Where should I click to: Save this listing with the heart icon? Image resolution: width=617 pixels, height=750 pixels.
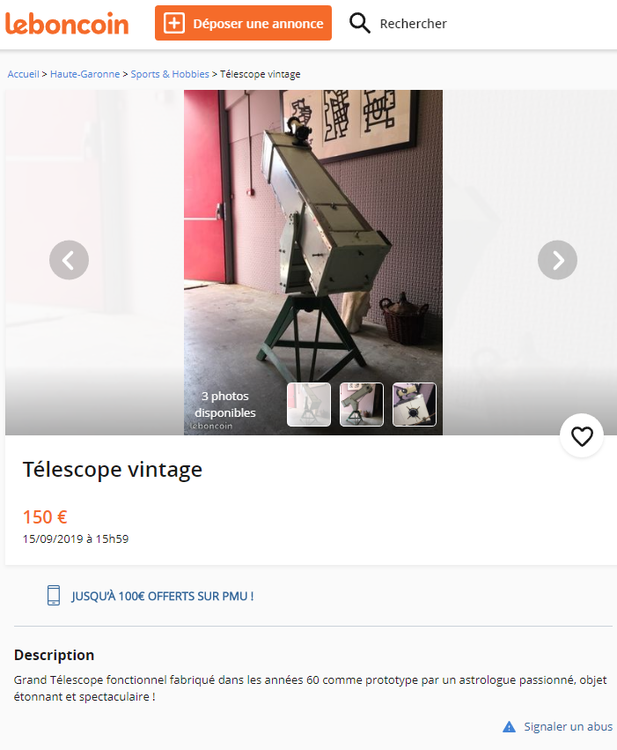point(581,436)
